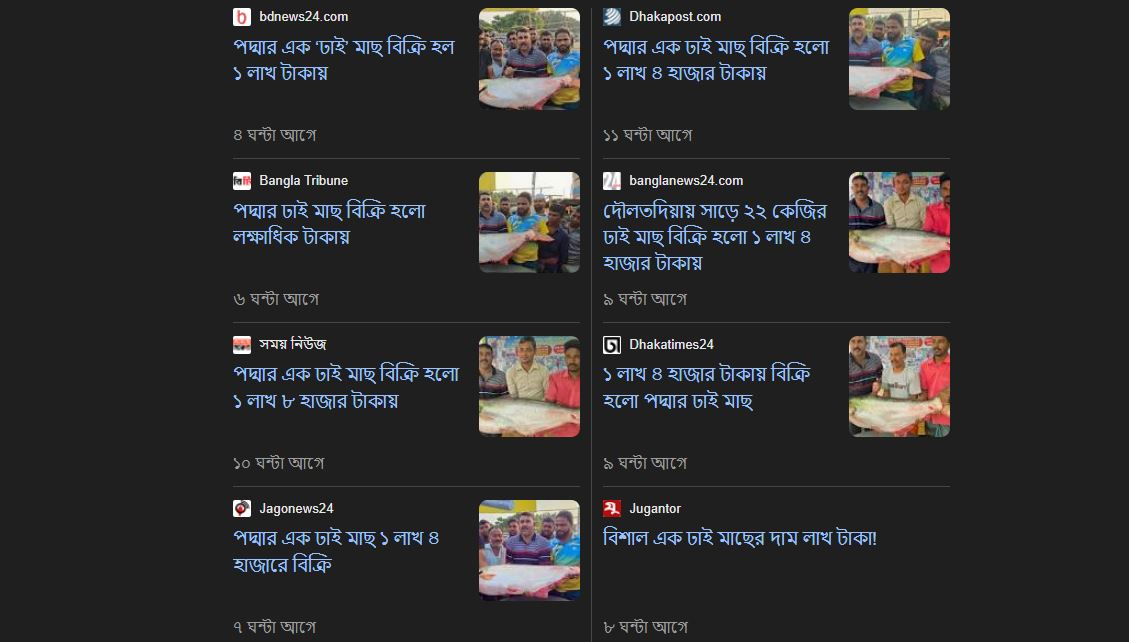Screen dimensions: 1129x642
Task: Select the সময় নিউজ story thumbnail
Action: pos(529,386)
